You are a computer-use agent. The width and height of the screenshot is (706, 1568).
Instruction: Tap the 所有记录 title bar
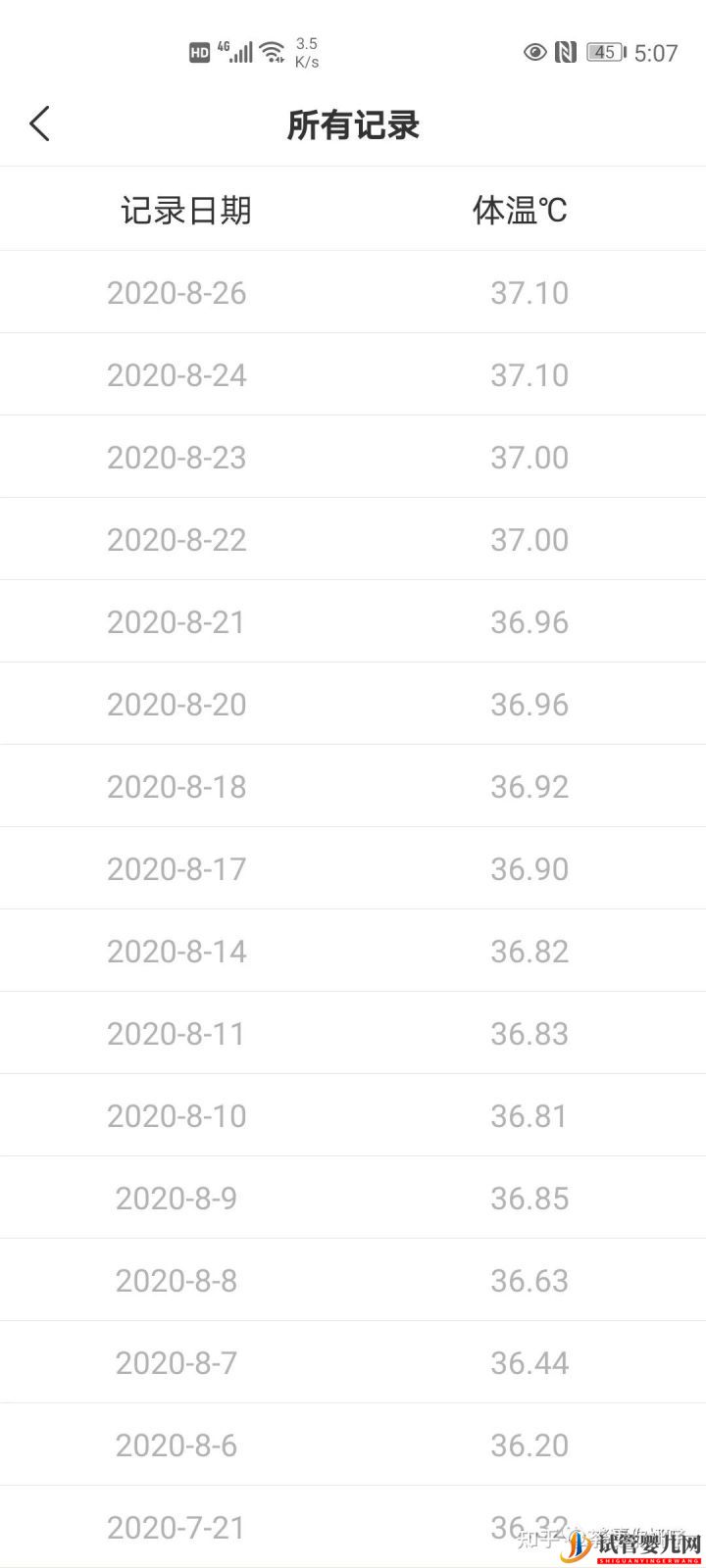(353, 124)
